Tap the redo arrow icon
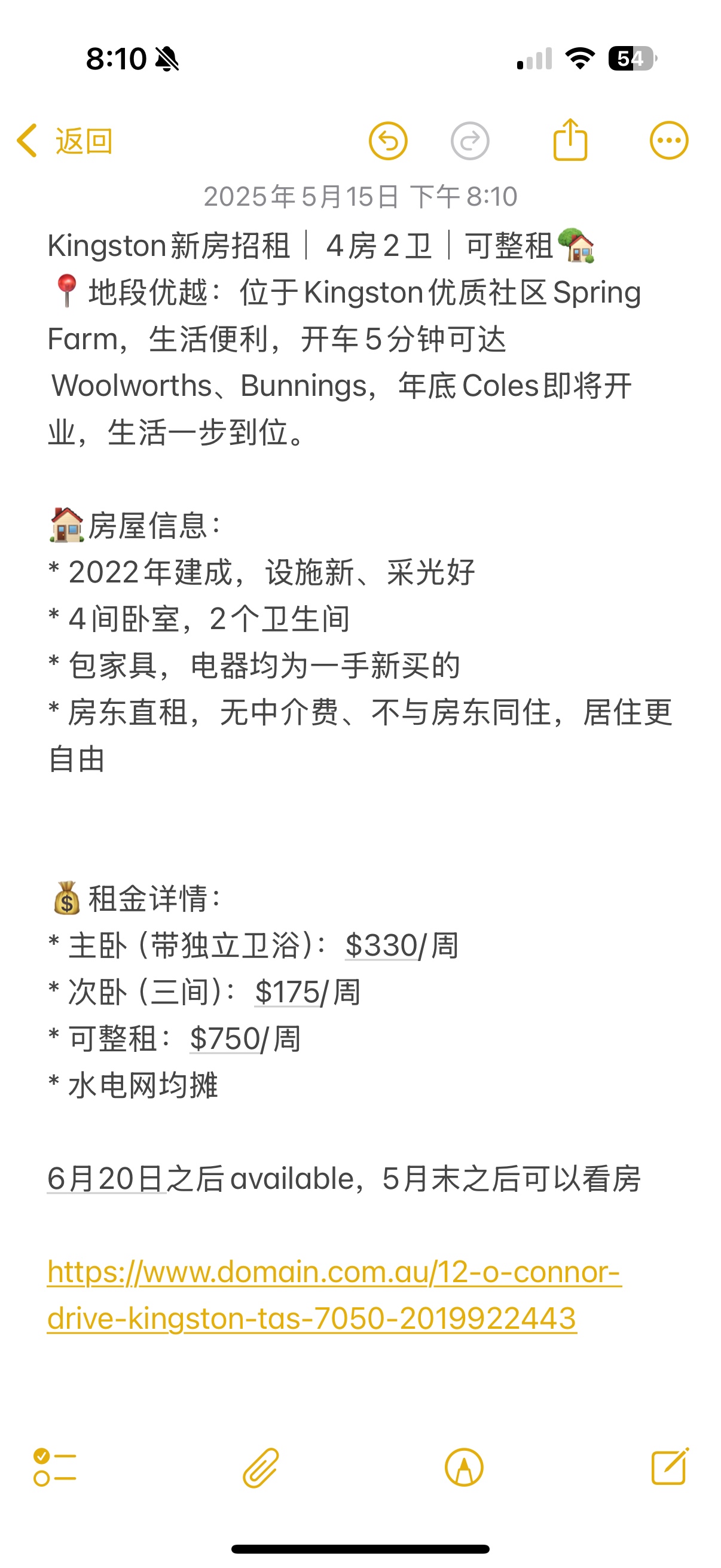 [x=470, y=141]
